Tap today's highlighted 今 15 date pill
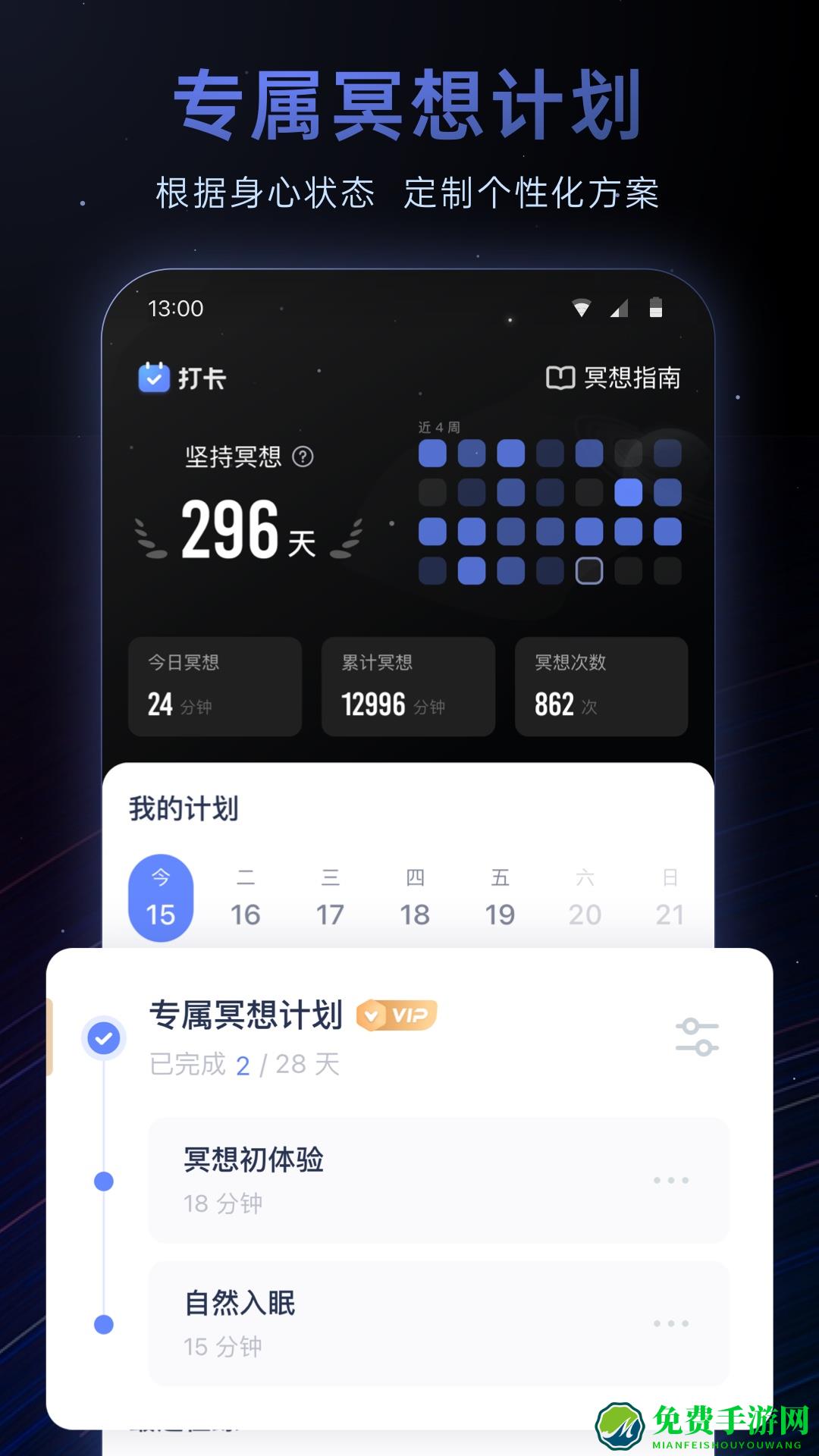819x1456 pixels. (162, 896)
